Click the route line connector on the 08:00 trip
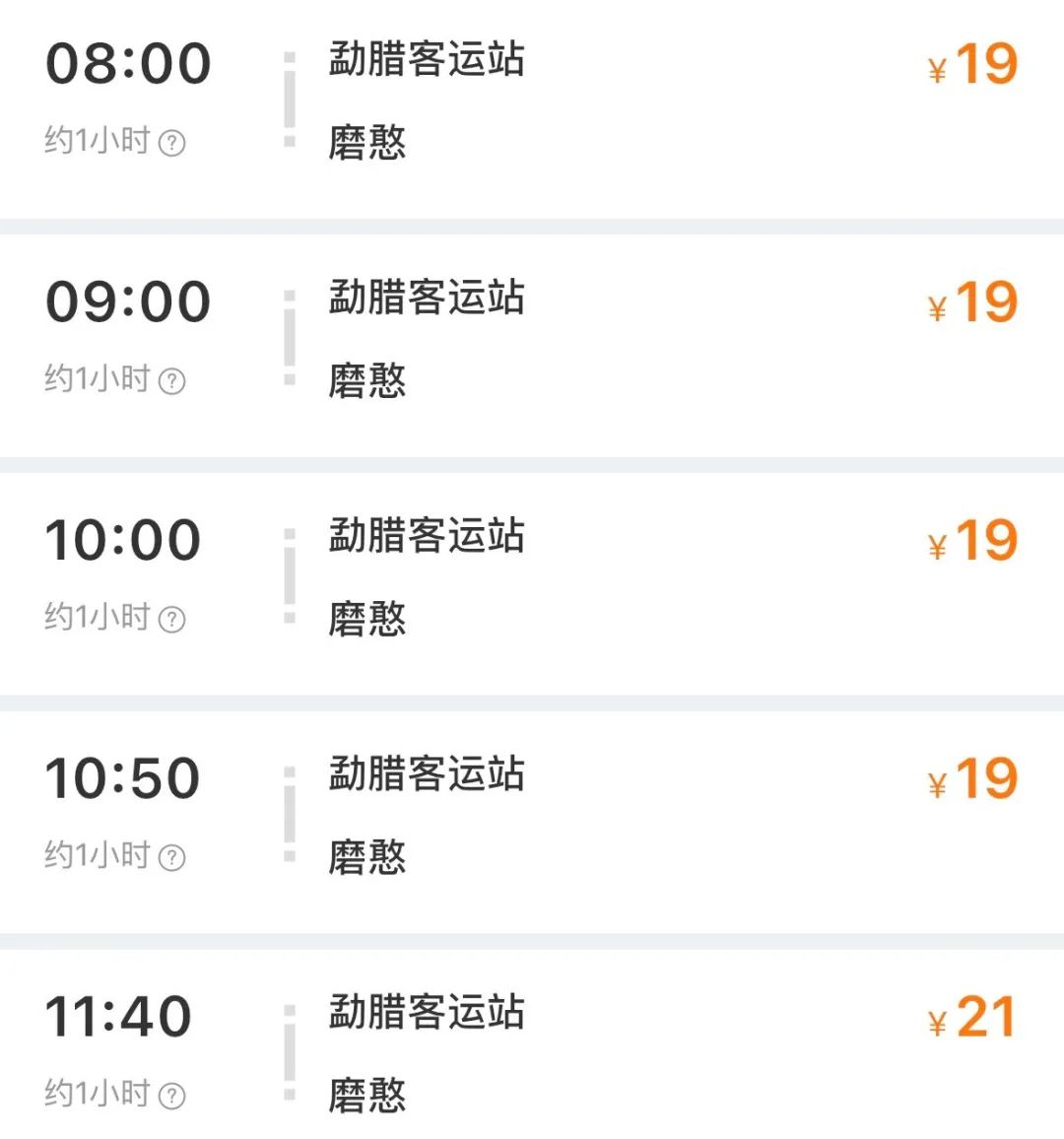Screen dimensions: 1064x1139 pos(288,99)
